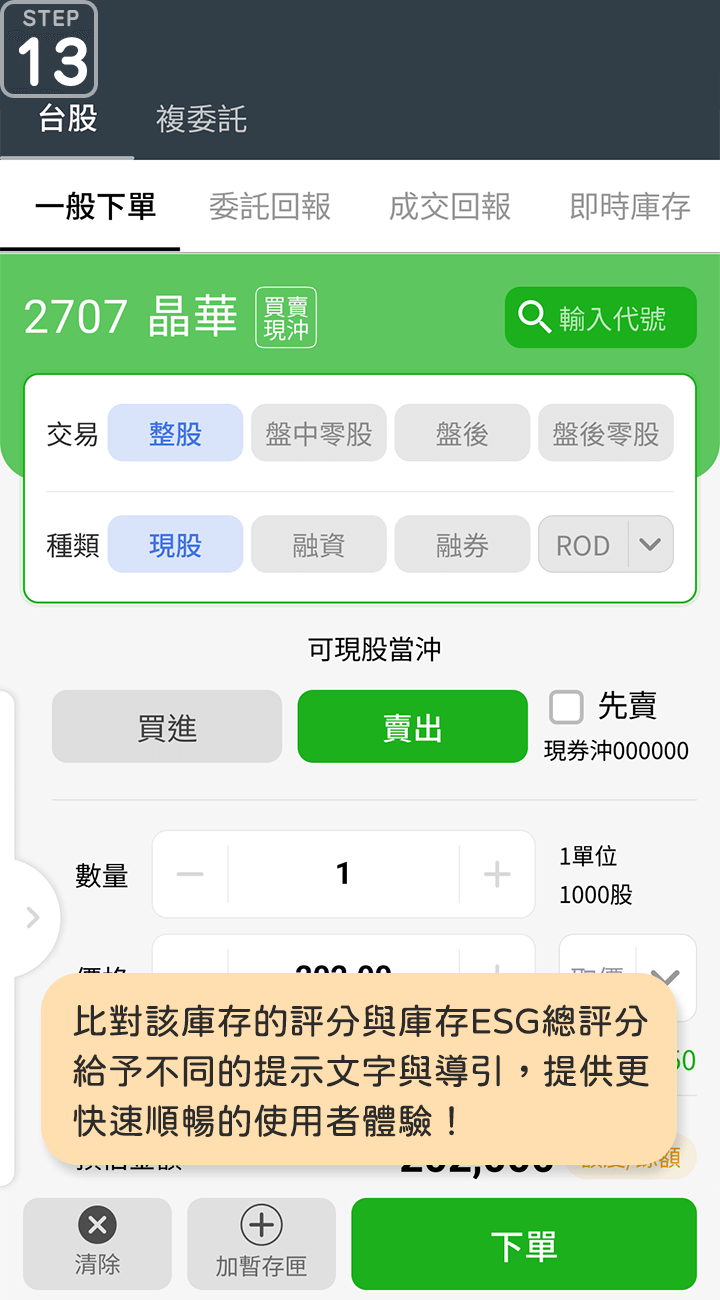720x1300 pixels.
Task: Submit the order with 下單
Action: click(523, 1244)
